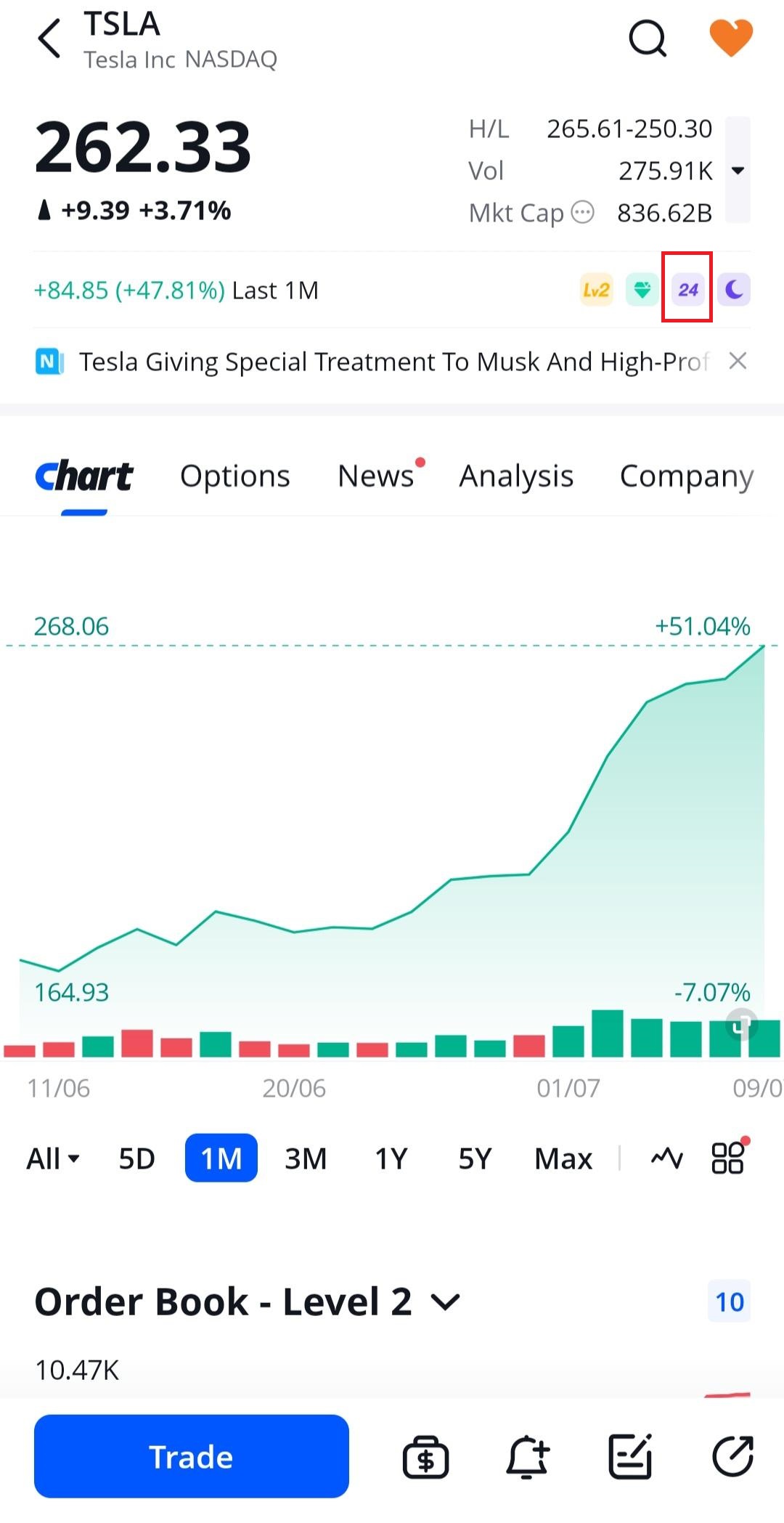Expand the quote details arrow

(738, 171)
